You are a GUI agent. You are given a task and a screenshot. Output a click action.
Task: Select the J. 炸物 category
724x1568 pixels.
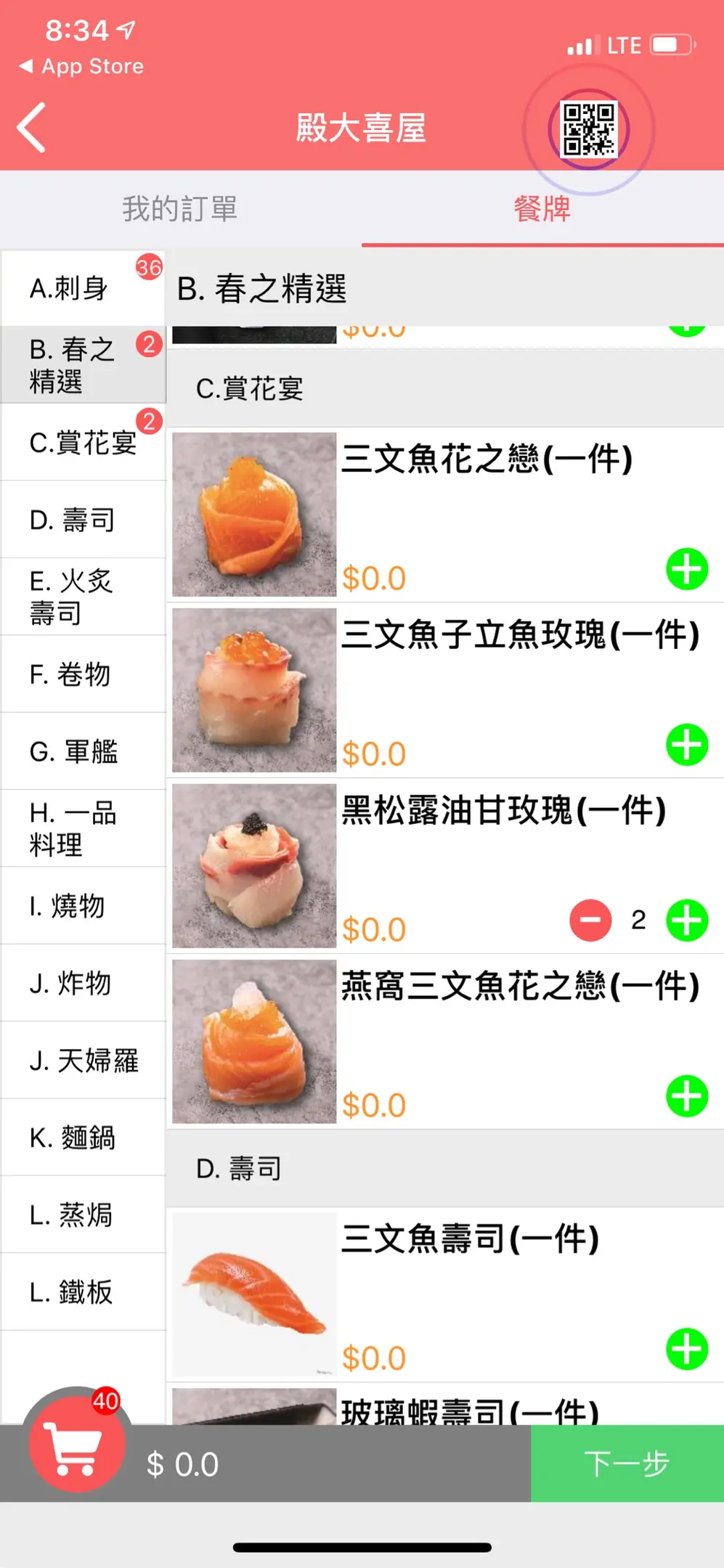click(83, 983)
